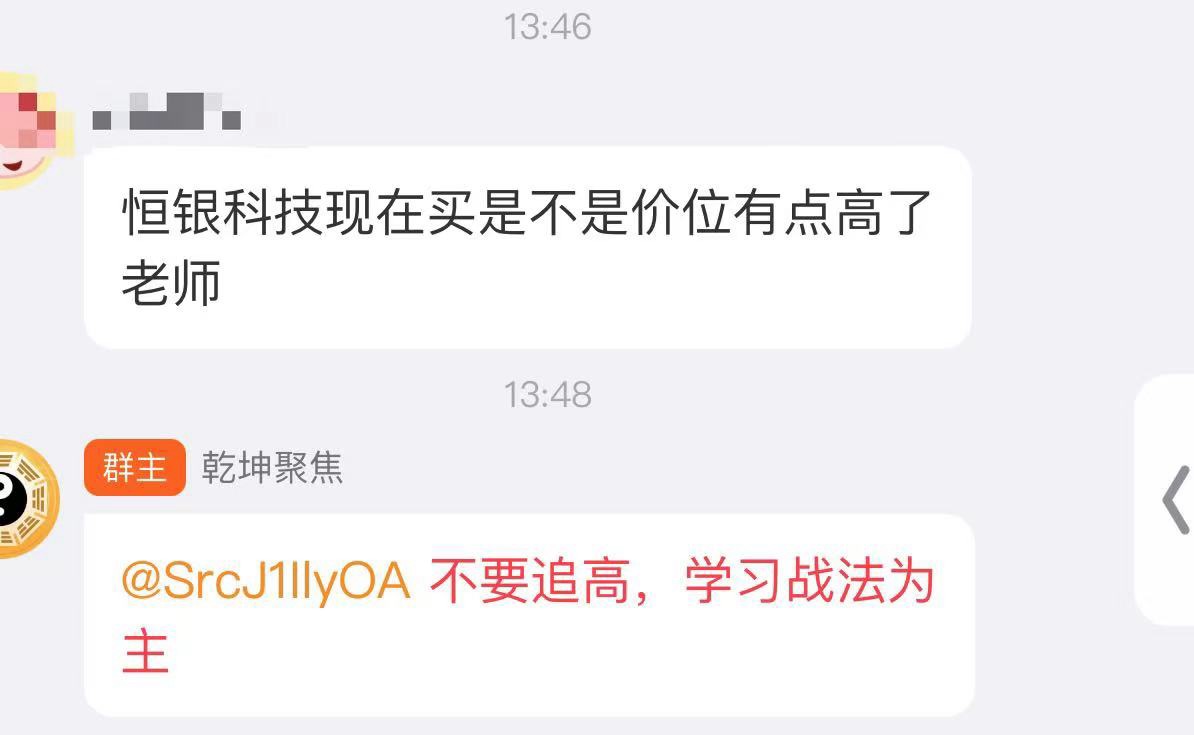Expand the side panel arrow handle
Viewport: 1194px width, 735px height.
[x=1174, y=499]
